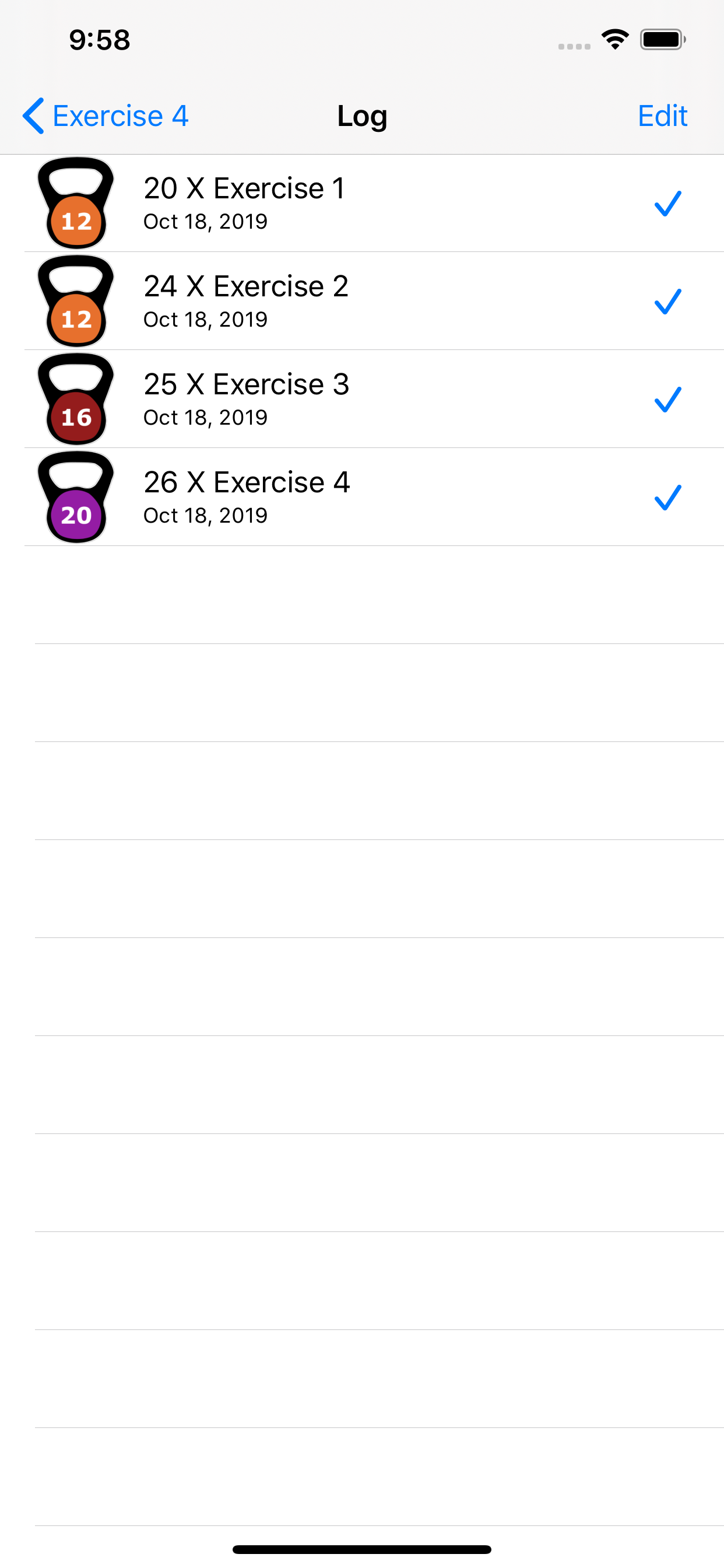The image size is (724, 1568).
Task: Tap the Log title in the navigation bar
Action: (x=361, y=116)
